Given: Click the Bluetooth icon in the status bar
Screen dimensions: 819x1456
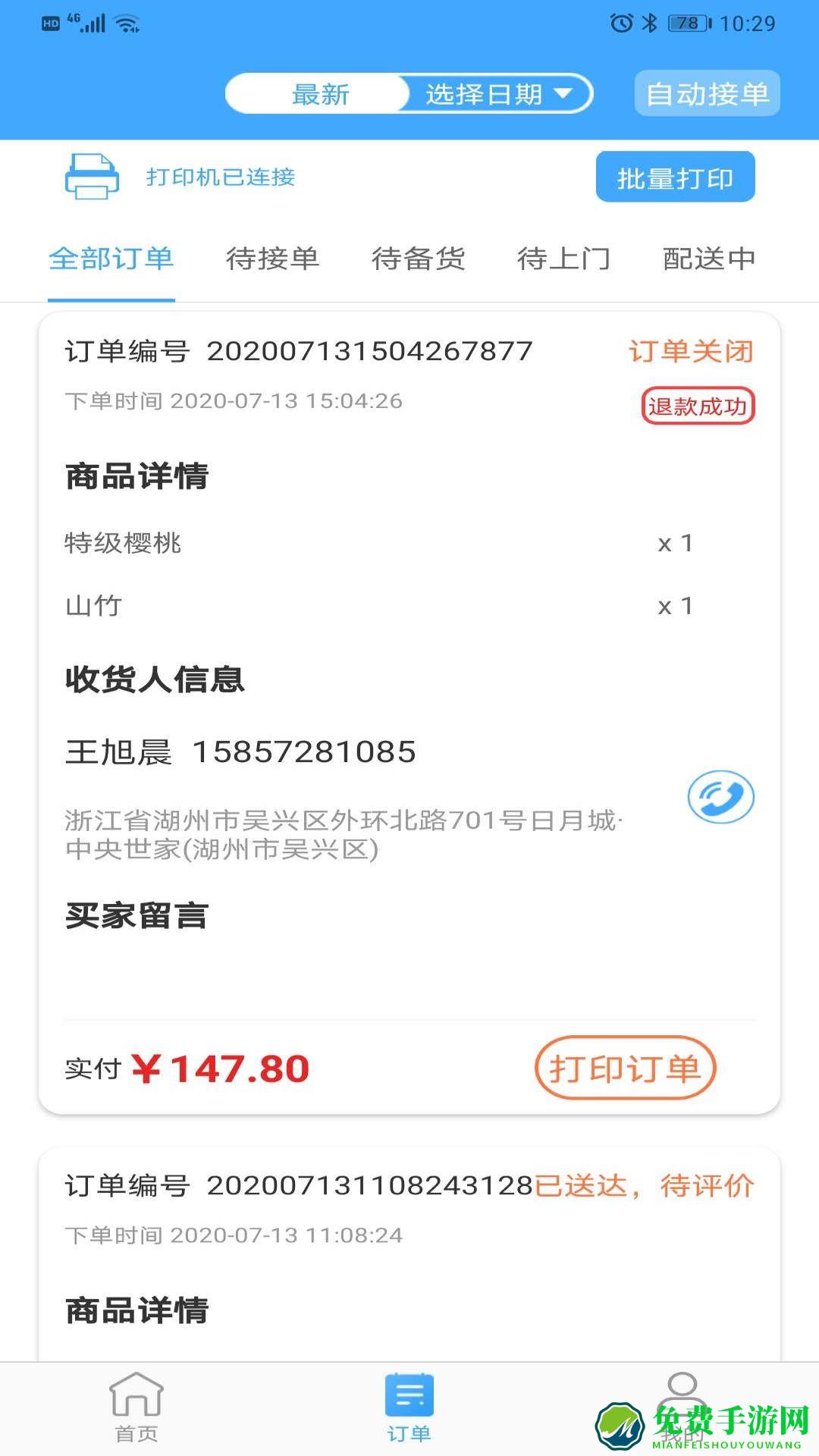Looking at the screenshot, I should [648, 23].
